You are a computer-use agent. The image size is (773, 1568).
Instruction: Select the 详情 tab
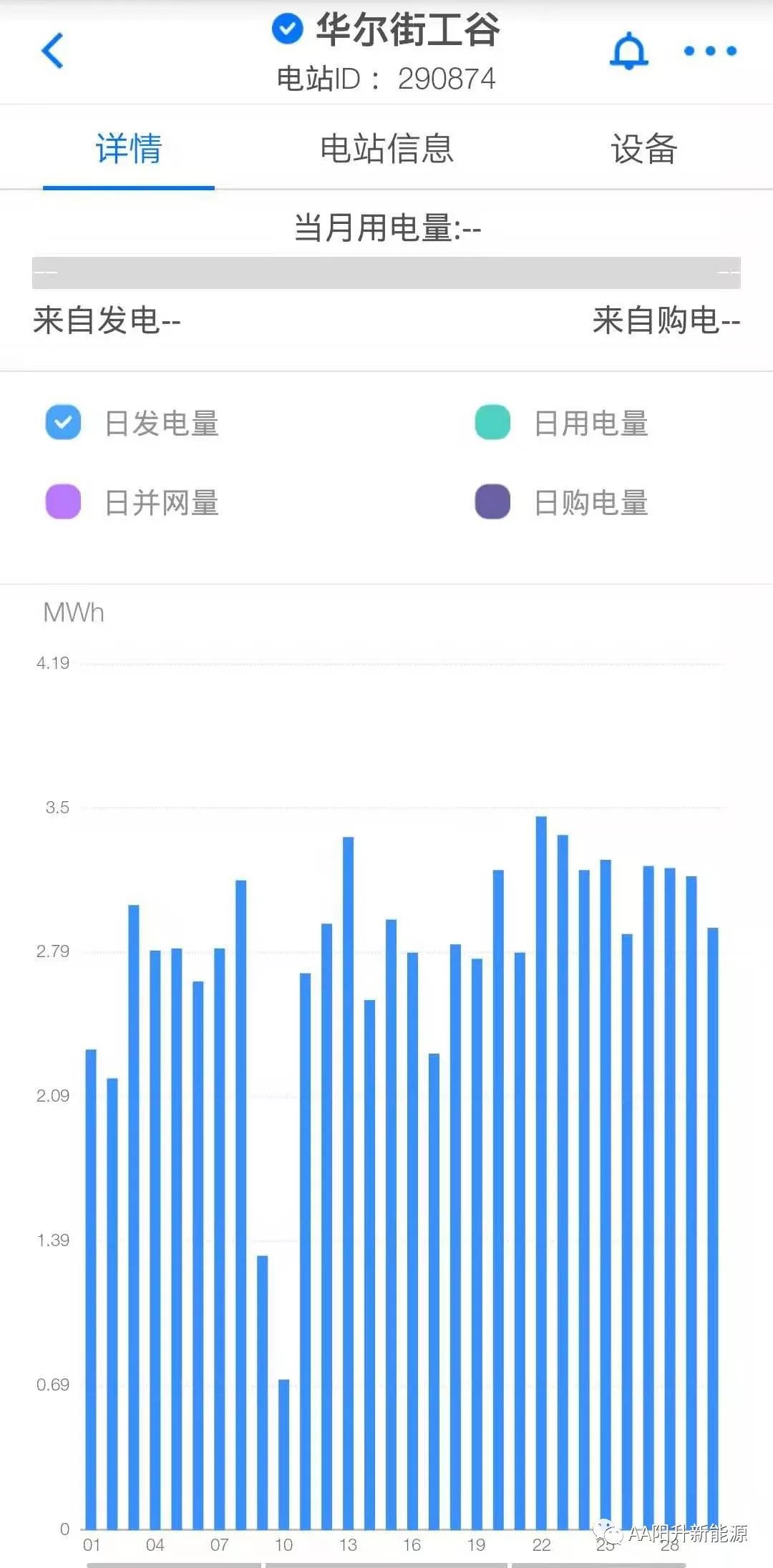coord(129,149)
